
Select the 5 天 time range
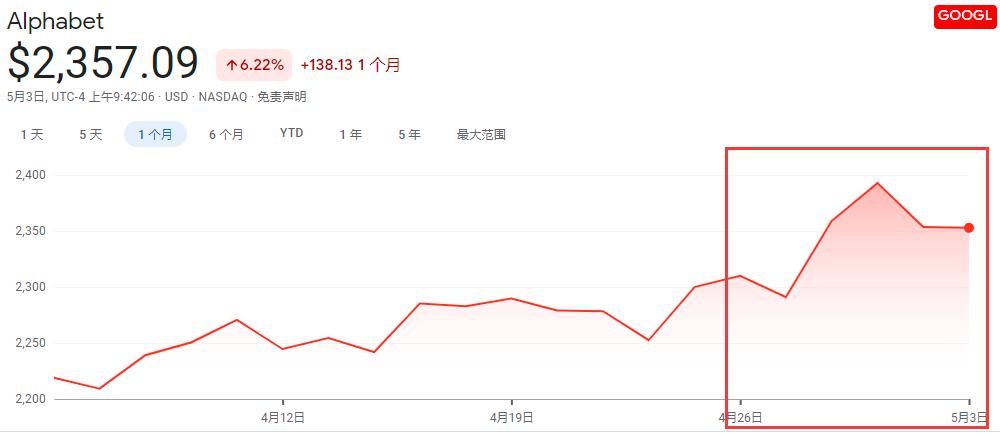click(x=91, y=134)
